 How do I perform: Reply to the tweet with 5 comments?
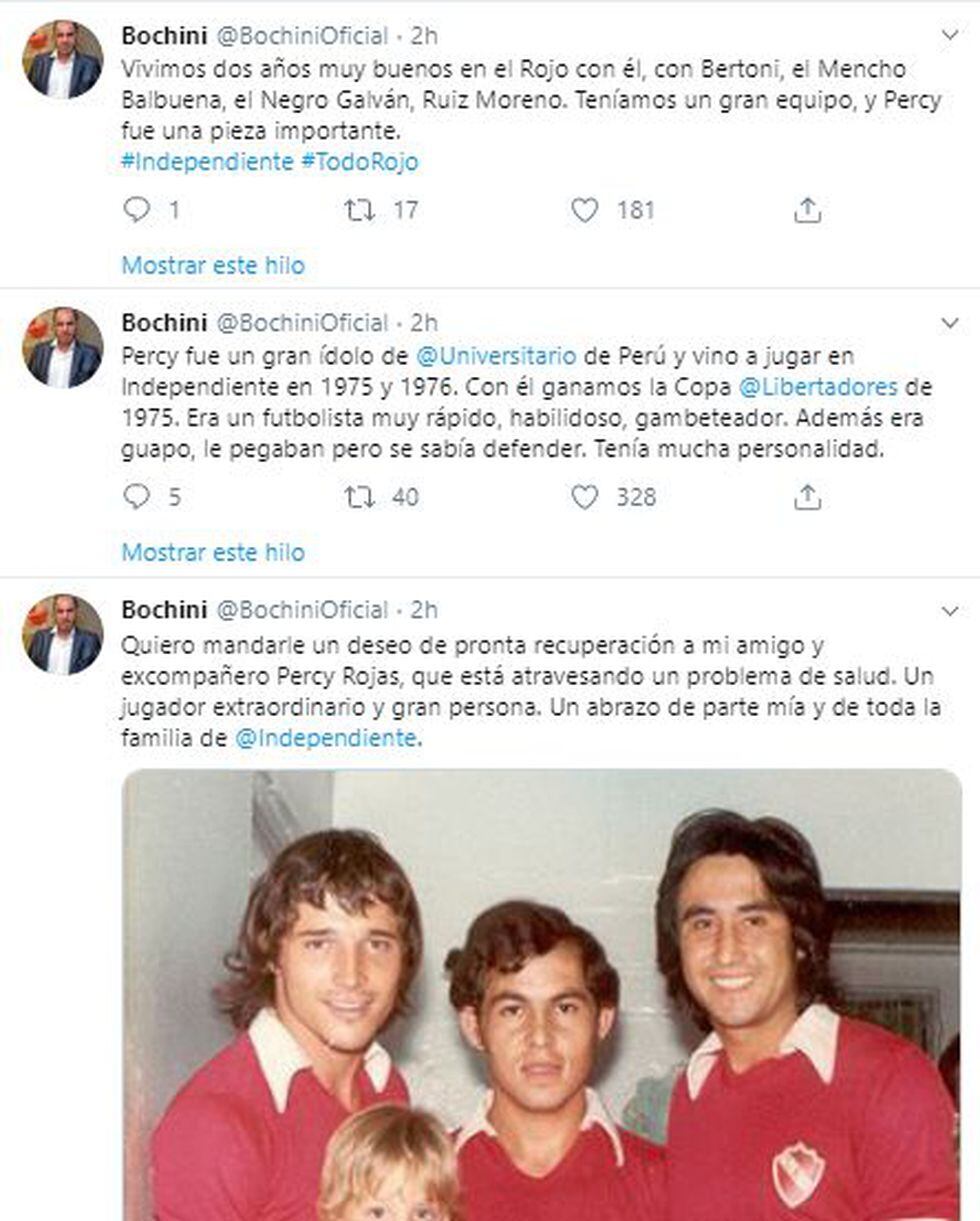137,497
